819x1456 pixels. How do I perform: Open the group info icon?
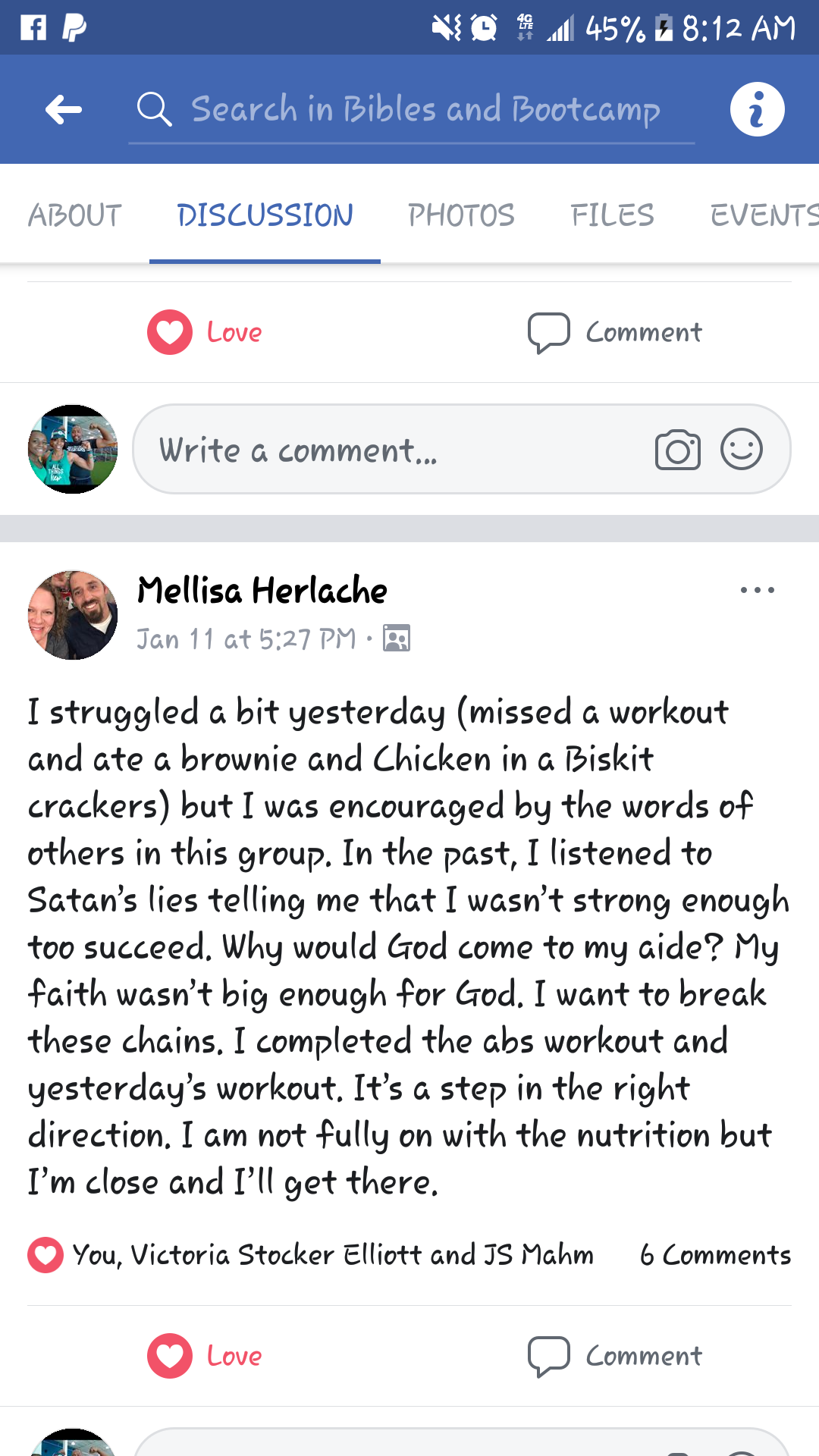(757, 110)
